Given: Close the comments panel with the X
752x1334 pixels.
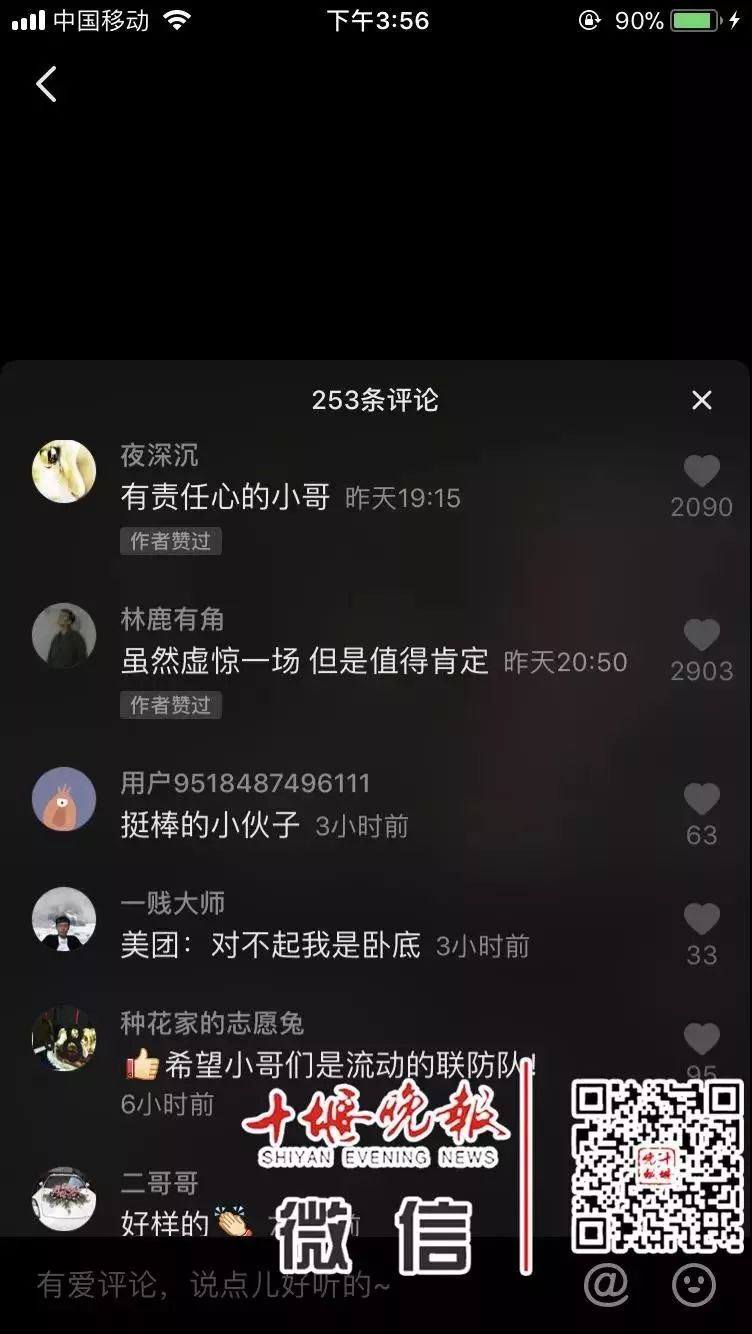Looking at the screenshot, I should pos(704,399).
